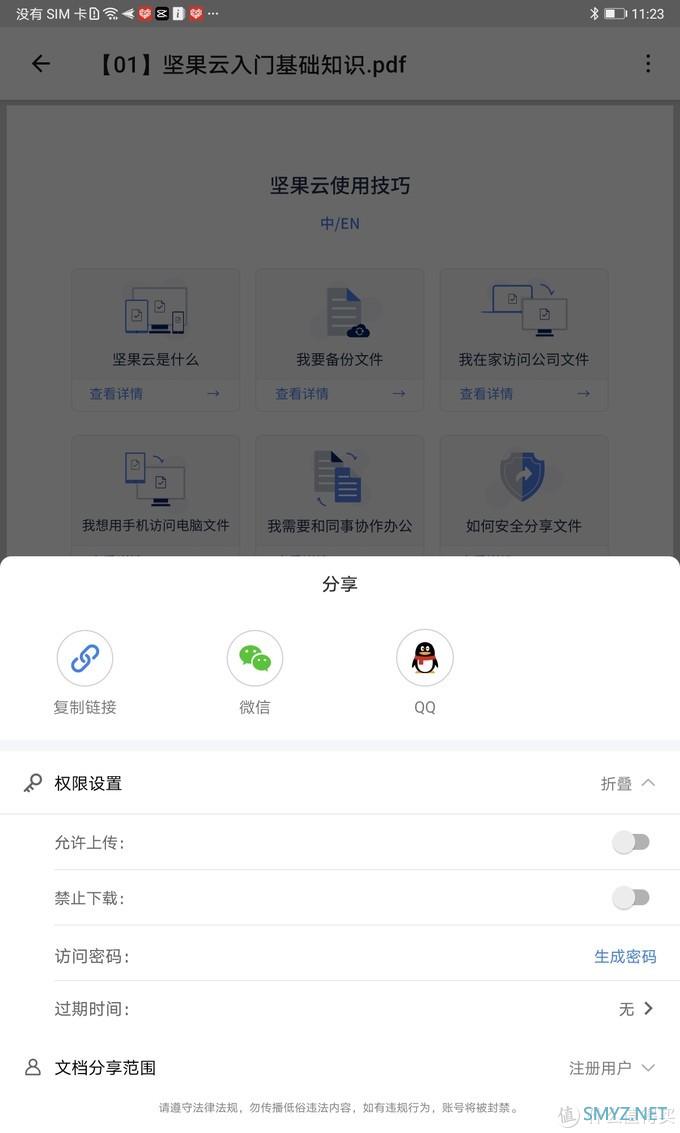Image resolution: width=680 pixels, height=1133 pixels.
Task: Expand the 文档分享范围 dropdown
Action: tap(612, 1068)
